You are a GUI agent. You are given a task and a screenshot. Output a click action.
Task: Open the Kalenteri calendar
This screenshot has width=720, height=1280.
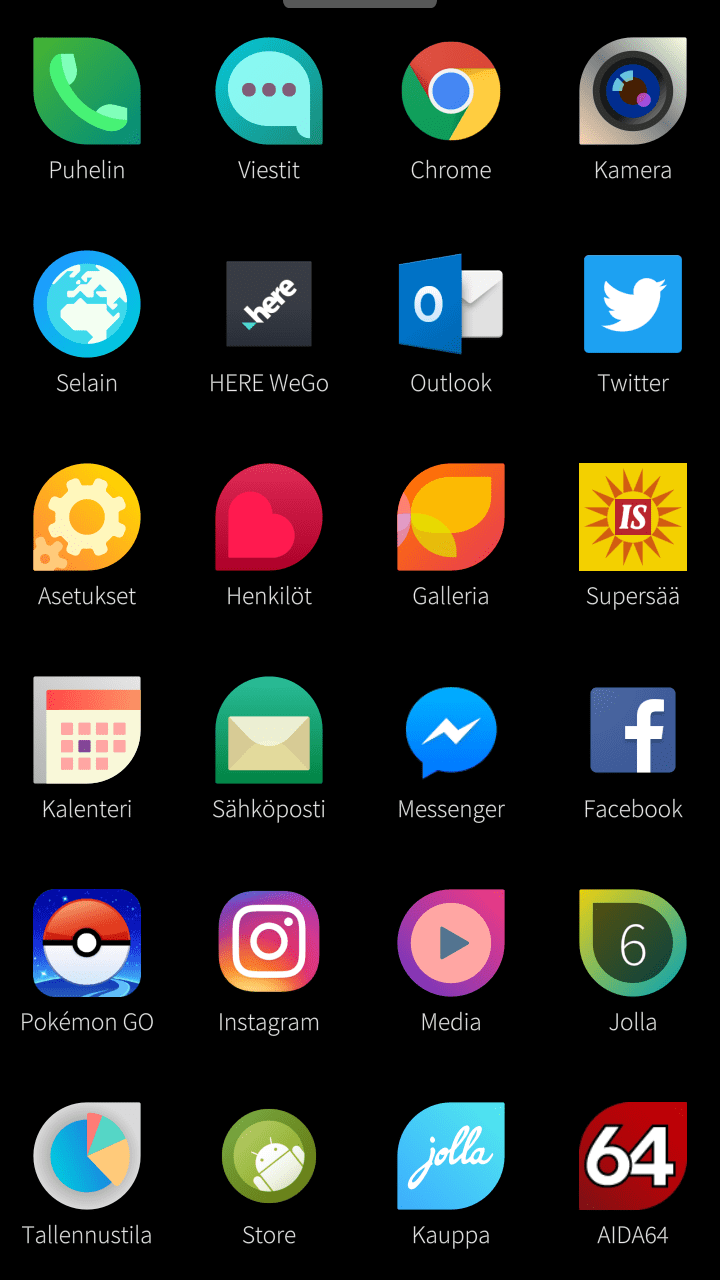[87, 730]
